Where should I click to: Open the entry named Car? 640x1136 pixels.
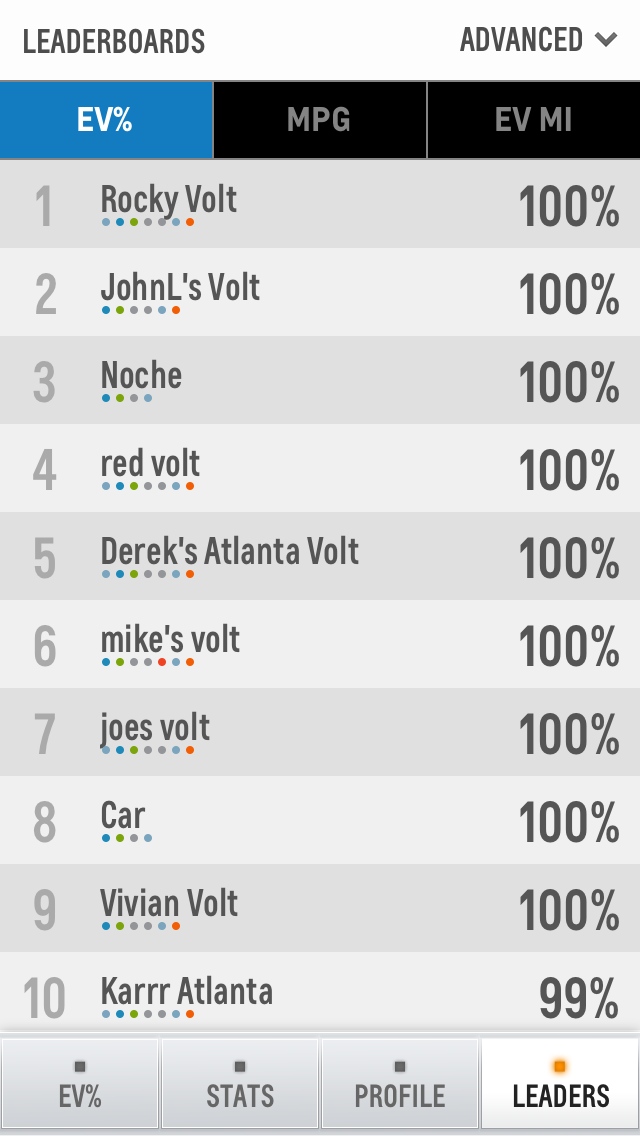[320, 819]
